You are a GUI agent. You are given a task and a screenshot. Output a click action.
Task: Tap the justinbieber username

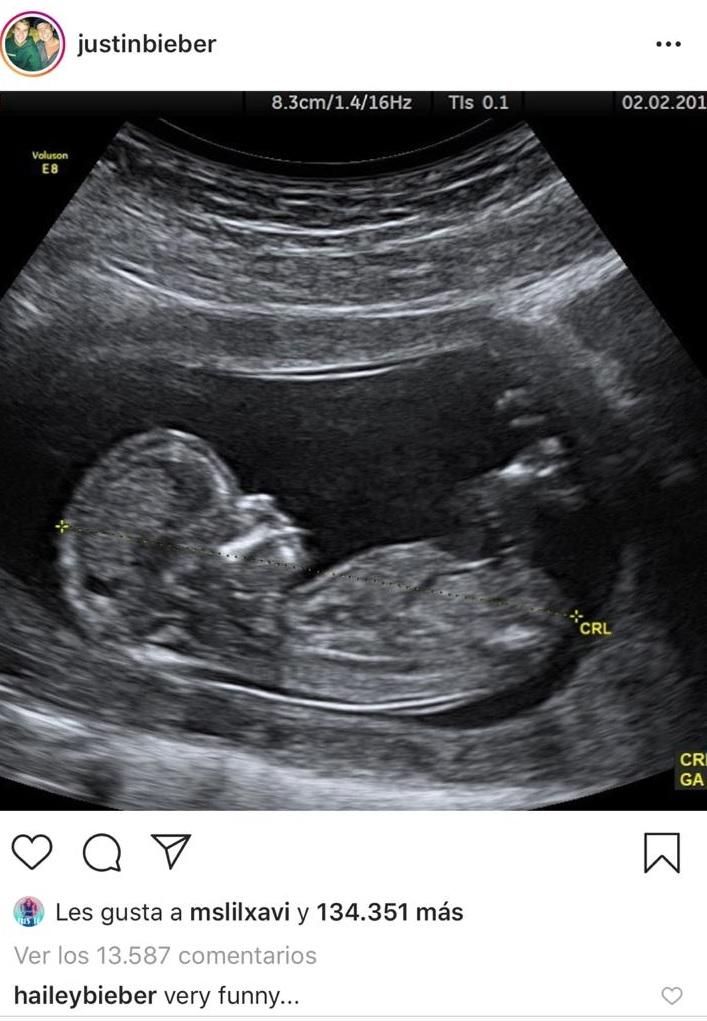tap(146, 44)
